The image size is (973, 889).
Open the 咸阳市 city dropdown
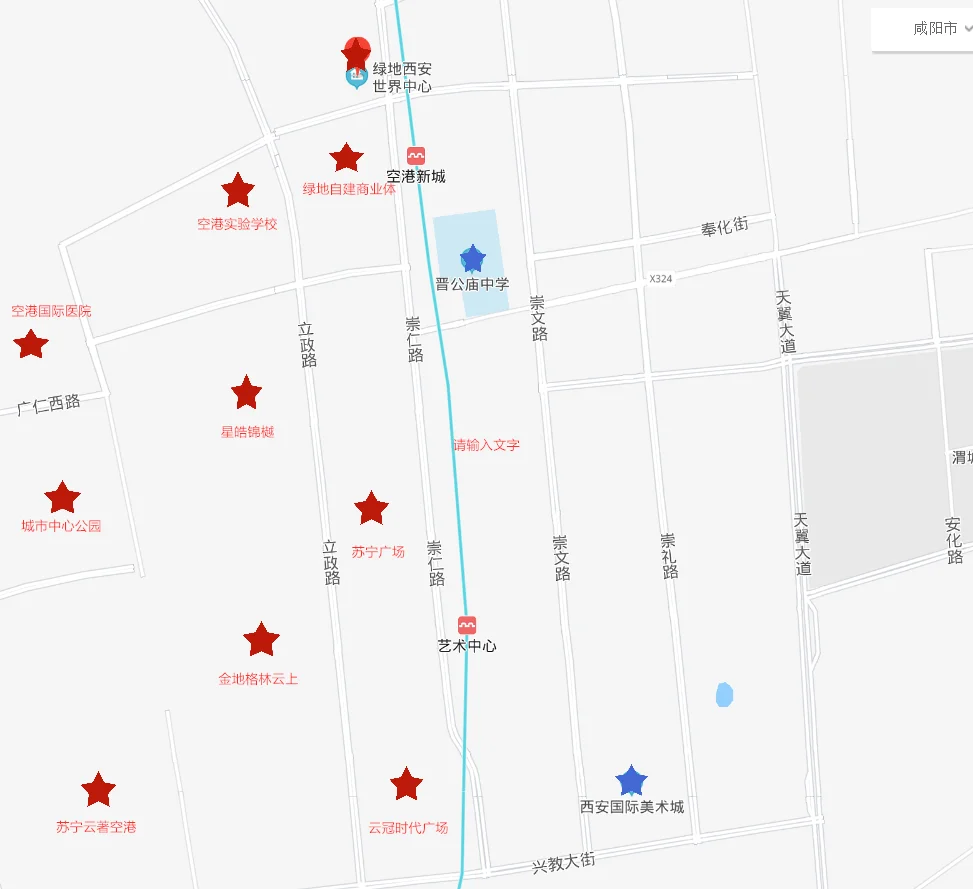[x=940, y=29]
